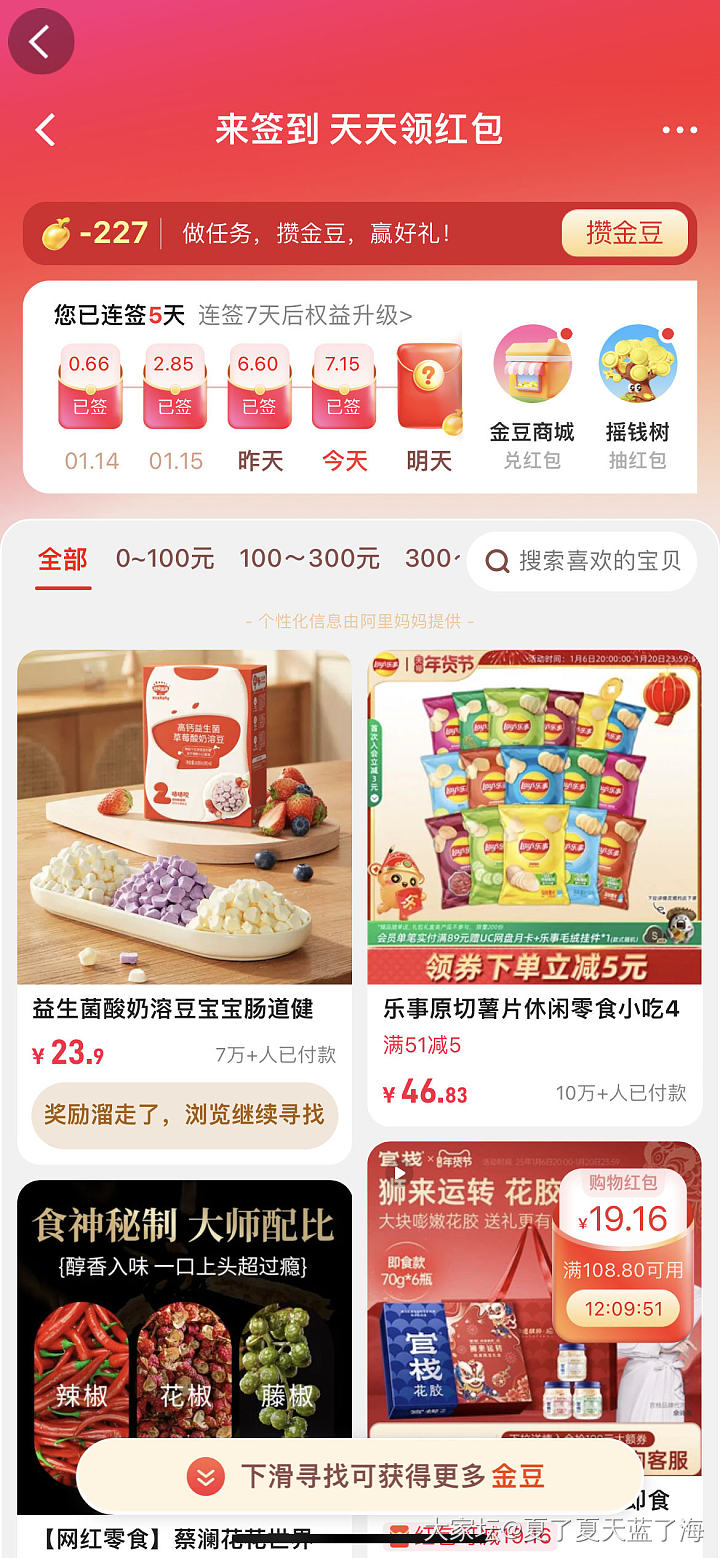Open the three-dot overflow menu
The image size is (720, 1558).
(679, 130)
